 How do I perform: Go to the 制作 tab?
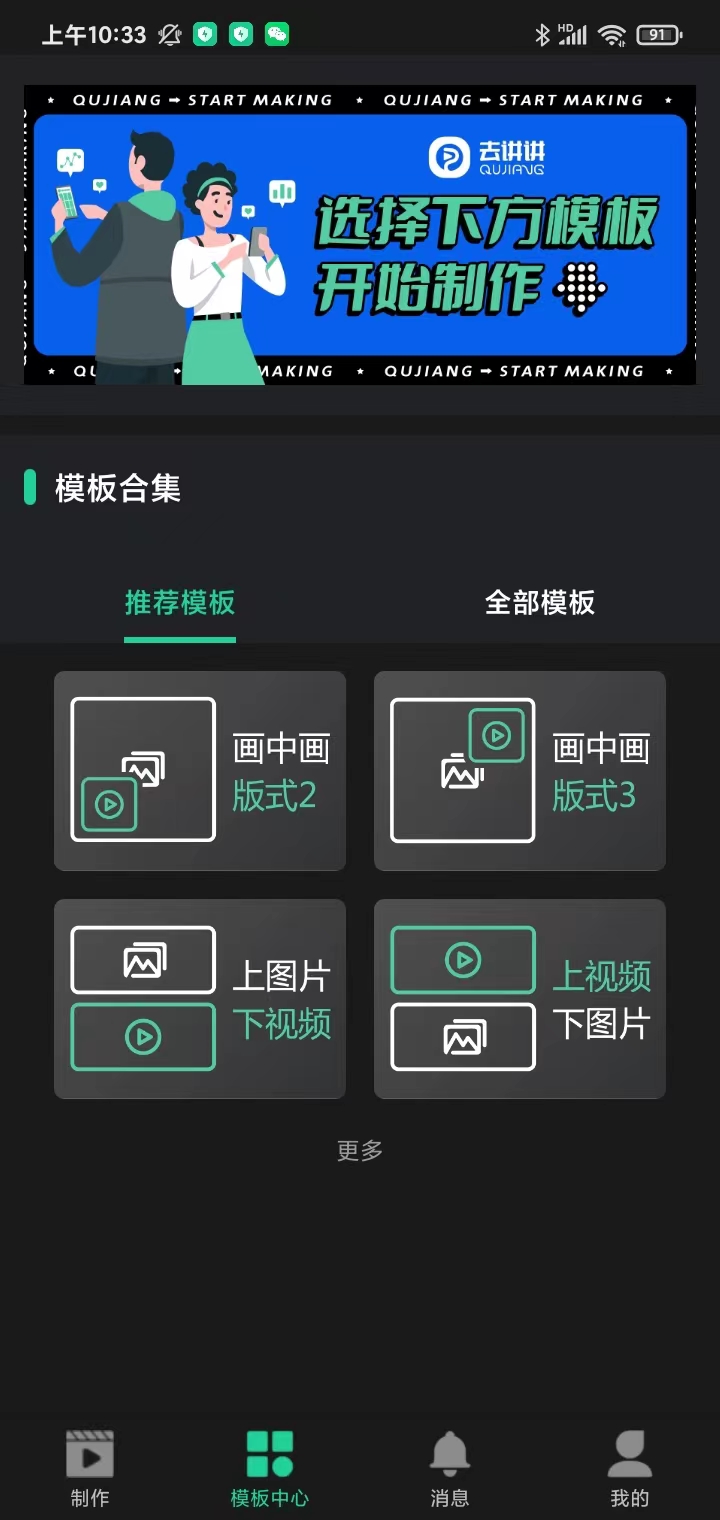pos(90,1468)
